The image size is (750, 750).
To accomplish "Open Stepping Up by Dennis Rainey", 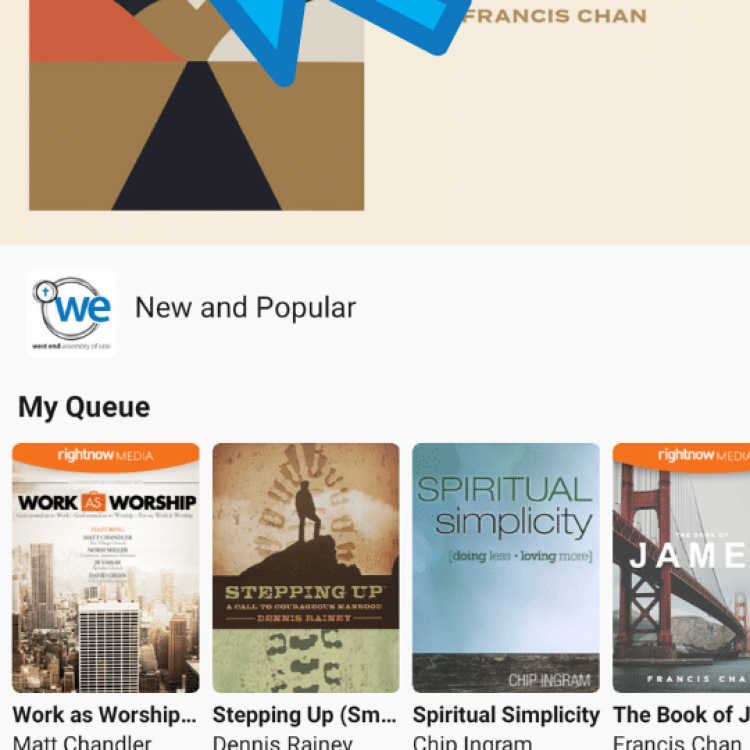I will [x=305, y=568].
